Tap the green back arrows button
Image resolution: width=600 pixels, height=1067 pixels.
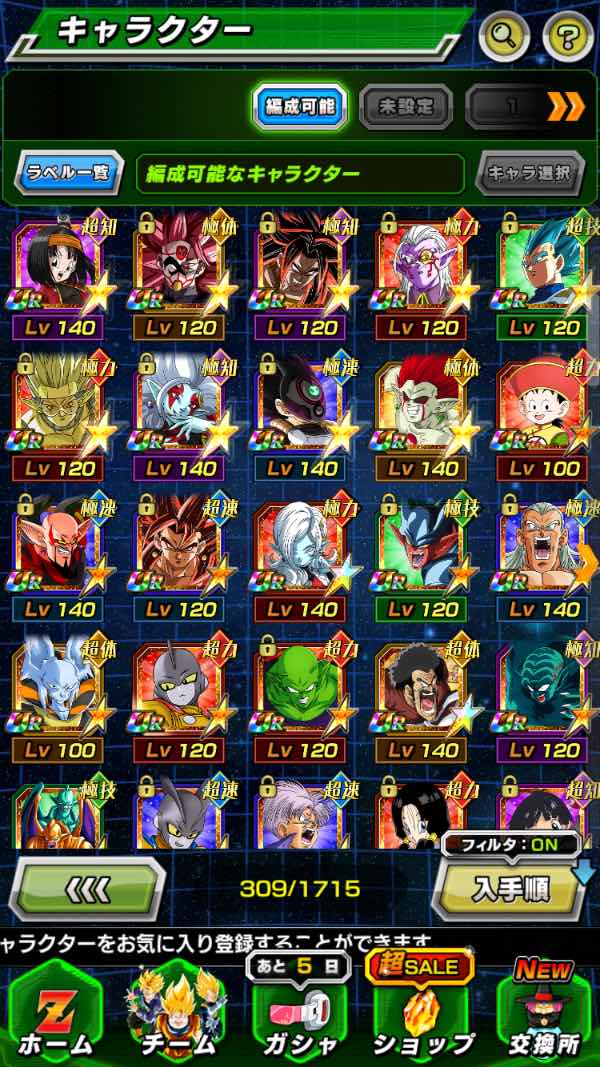pyautogui.click(x=88, y=888)
